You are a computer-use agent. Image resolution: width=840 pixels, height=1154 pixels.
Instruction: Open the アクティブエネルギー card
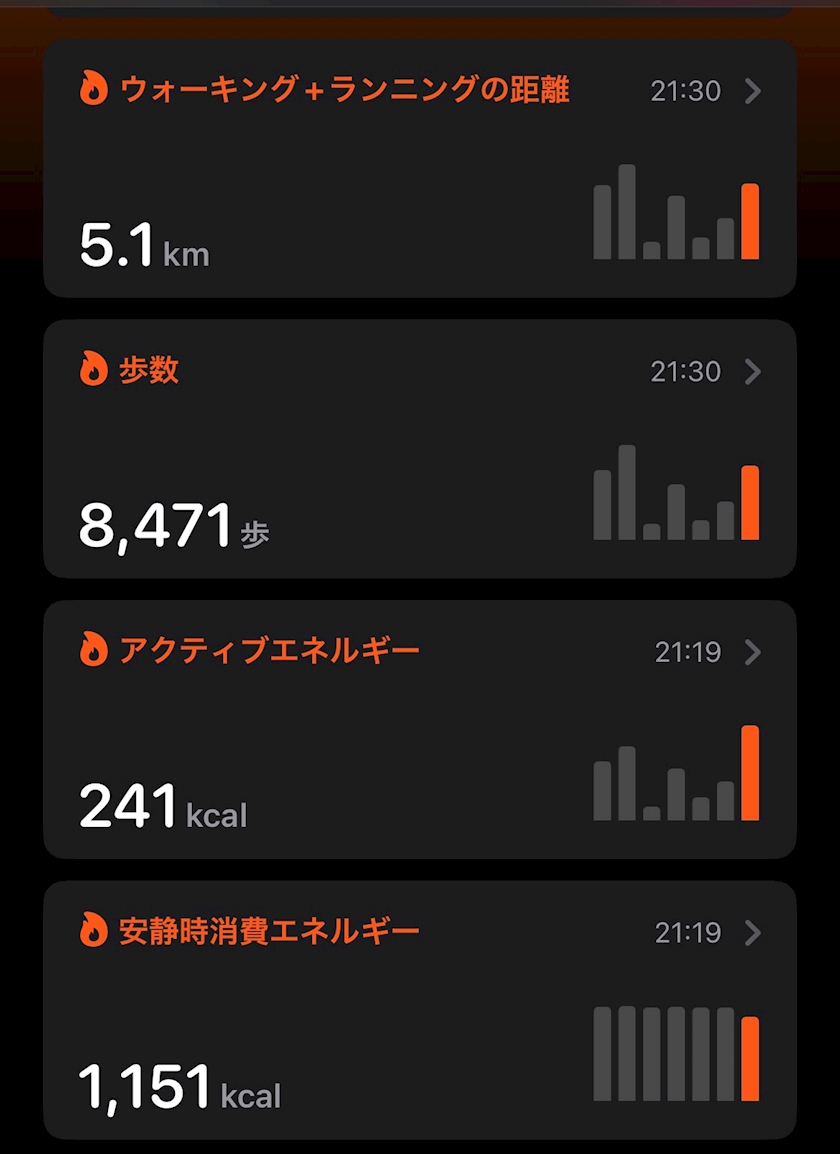coord(420,729)
